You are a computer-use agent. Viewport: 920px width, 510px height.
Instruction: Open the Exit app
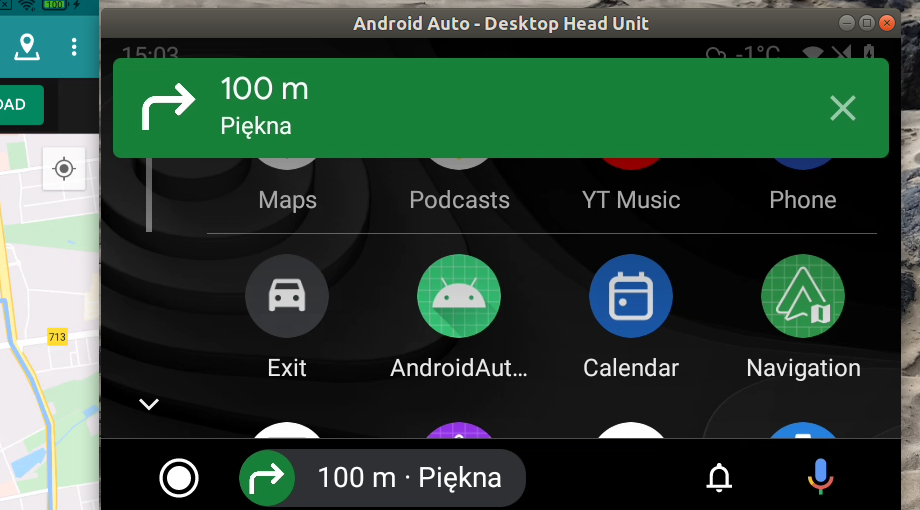click(x=287, y=297)
